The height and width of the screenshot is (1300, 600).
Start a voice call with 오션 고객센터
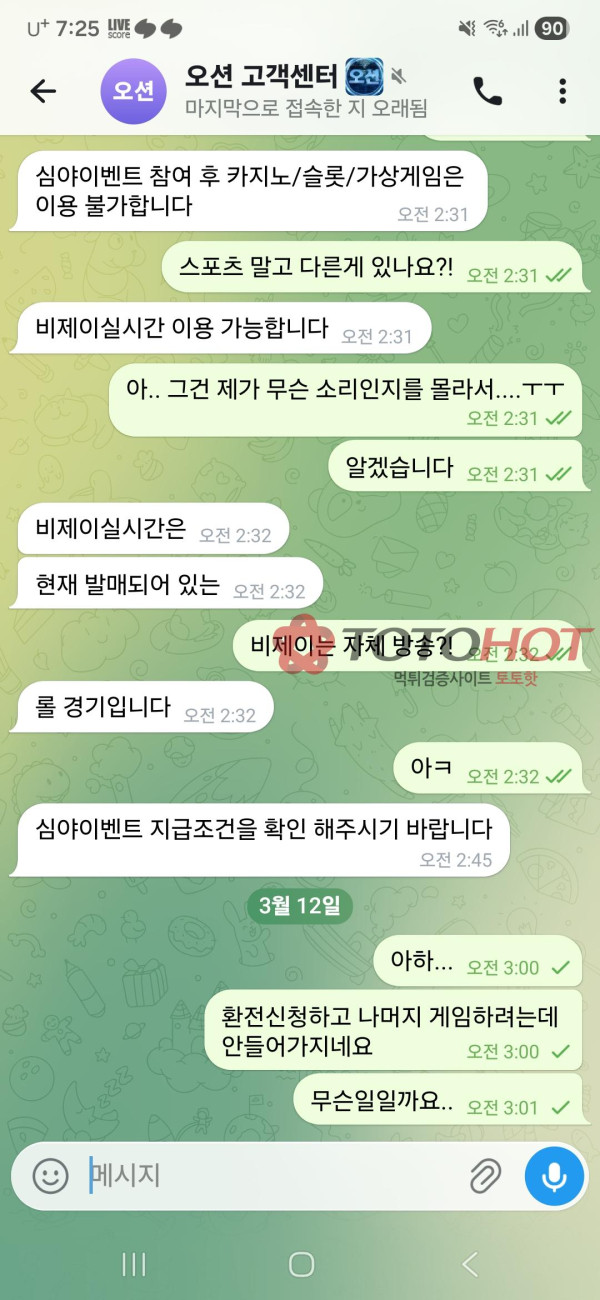click(487, 91)
